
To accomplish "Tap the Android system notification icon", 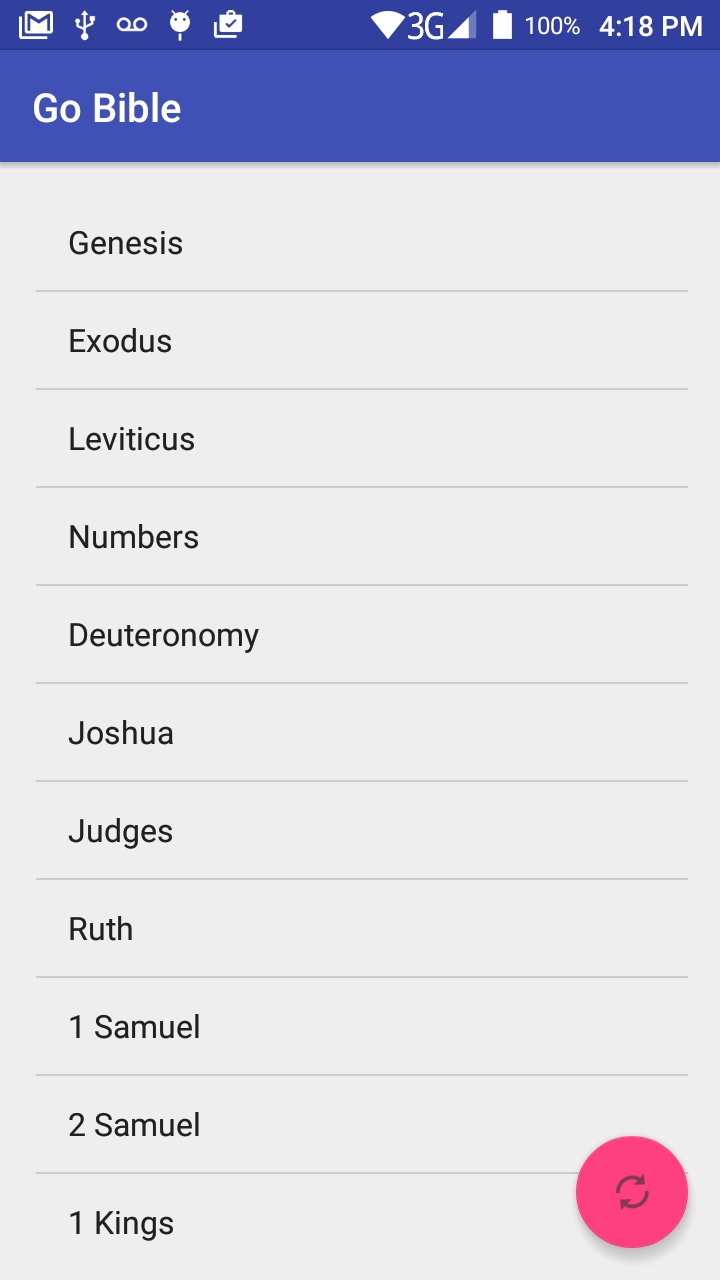I will pos(182,25).
